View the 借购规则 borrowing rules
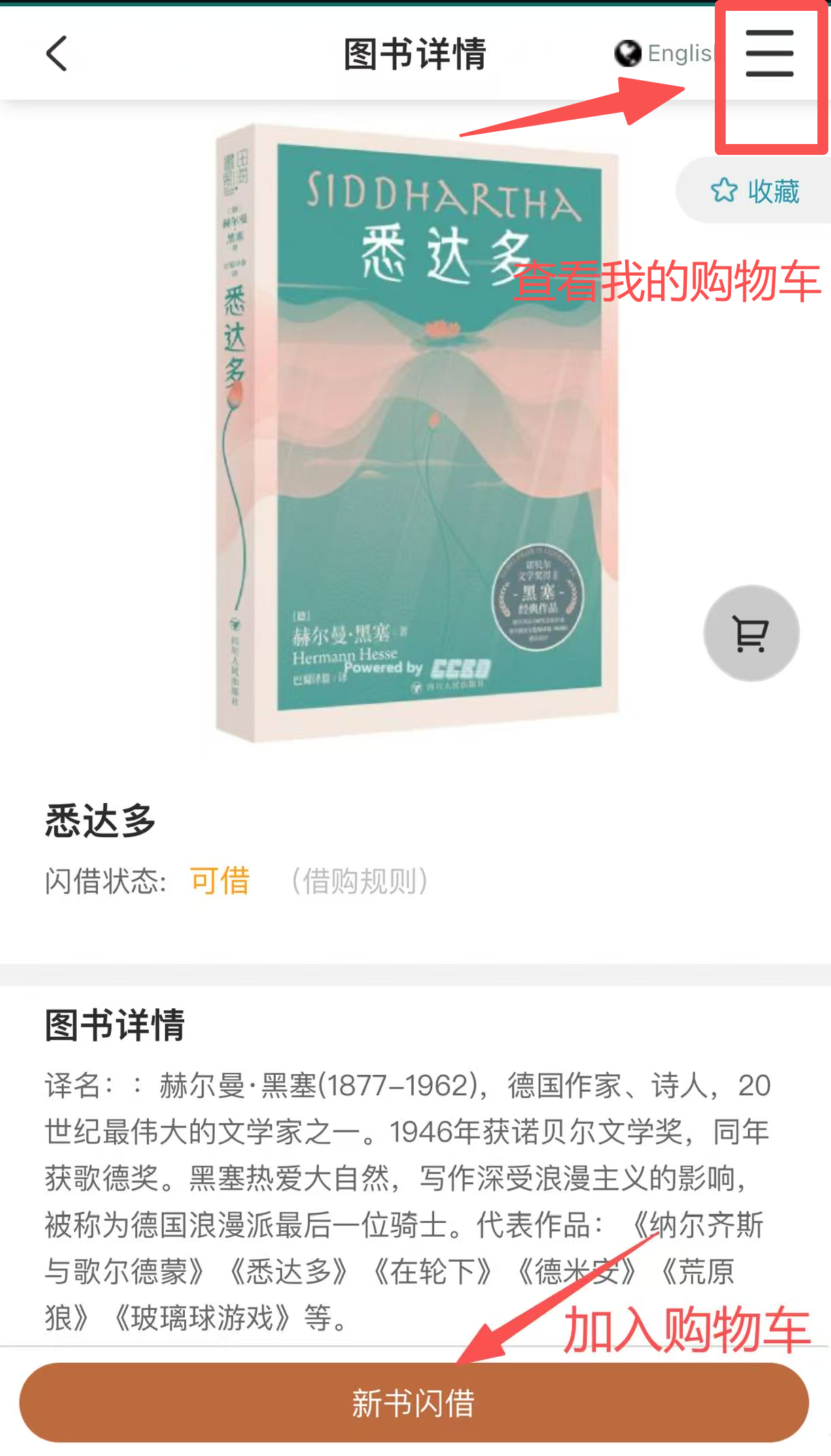The image size is (831, 1456). (359, 881)
